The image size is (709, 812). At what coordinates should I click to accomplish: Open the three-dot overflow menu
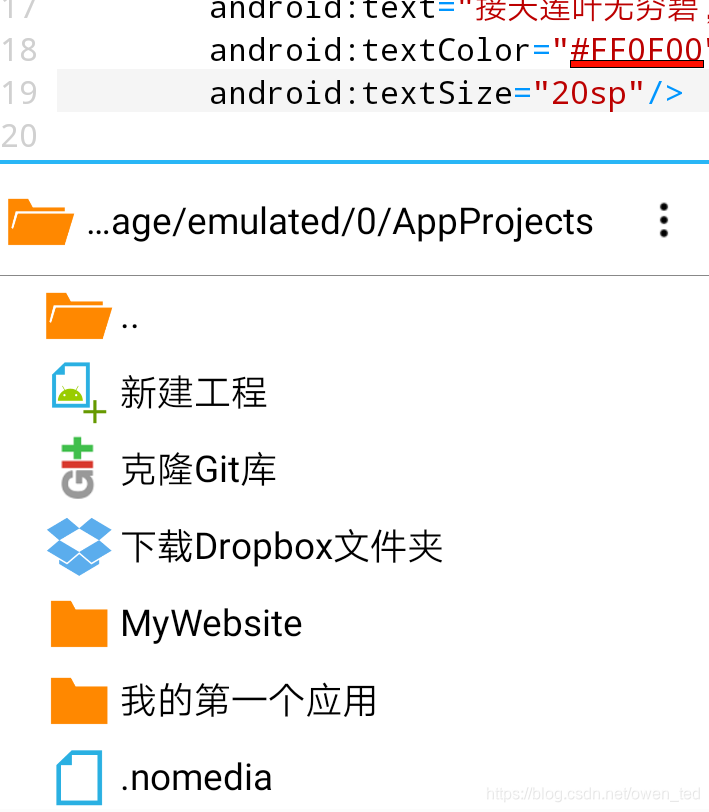coord(663,220)
